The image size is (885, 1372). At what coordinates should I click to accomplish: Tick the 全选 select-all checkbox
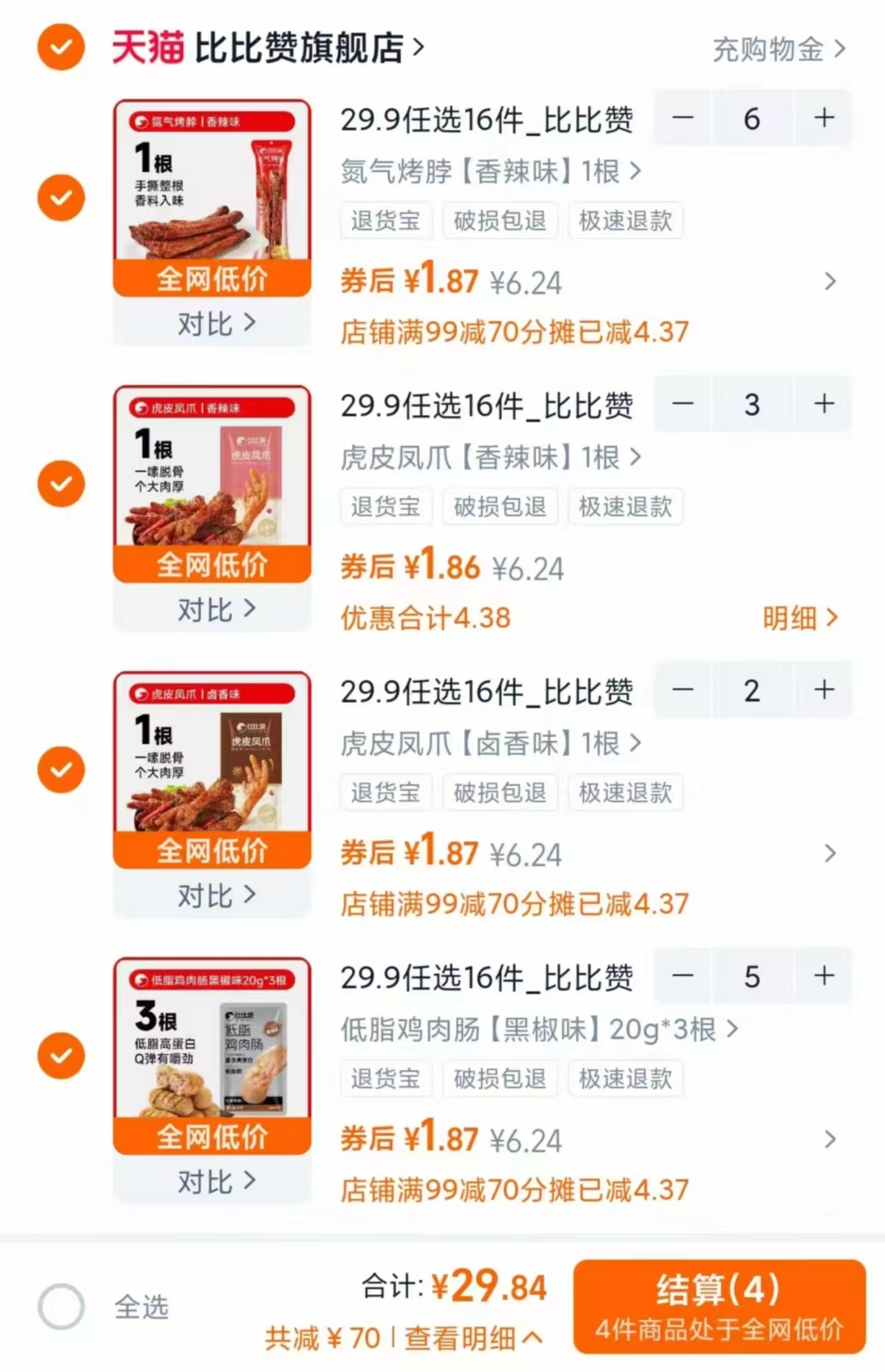tap(61, 1308)
